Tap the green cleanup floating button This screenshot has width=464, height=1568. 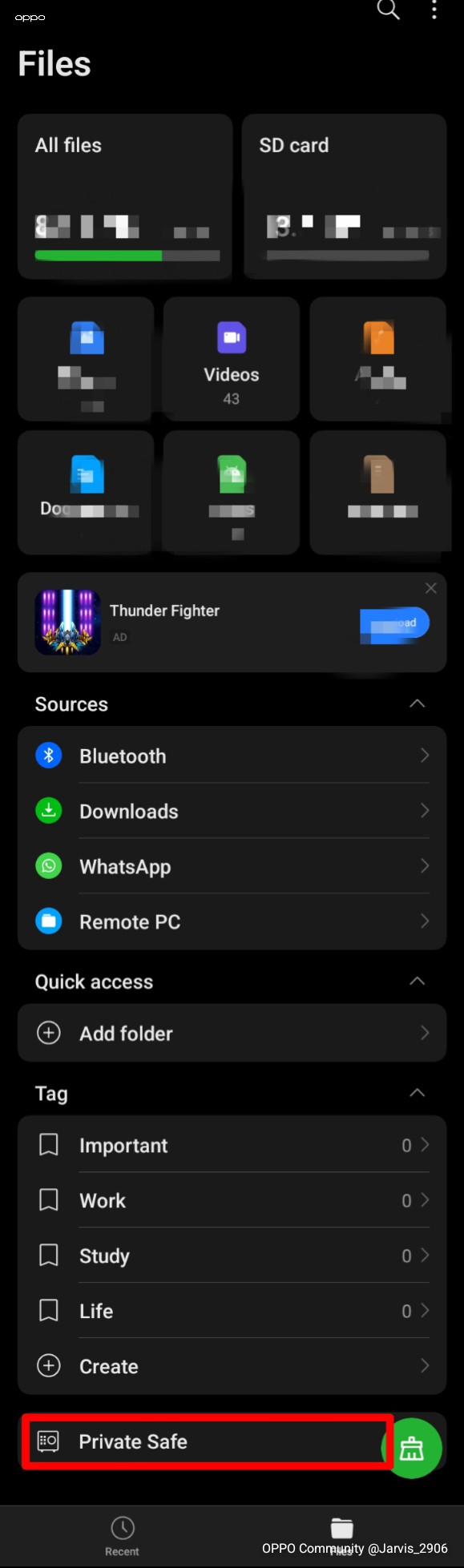tap(412, 1448)
